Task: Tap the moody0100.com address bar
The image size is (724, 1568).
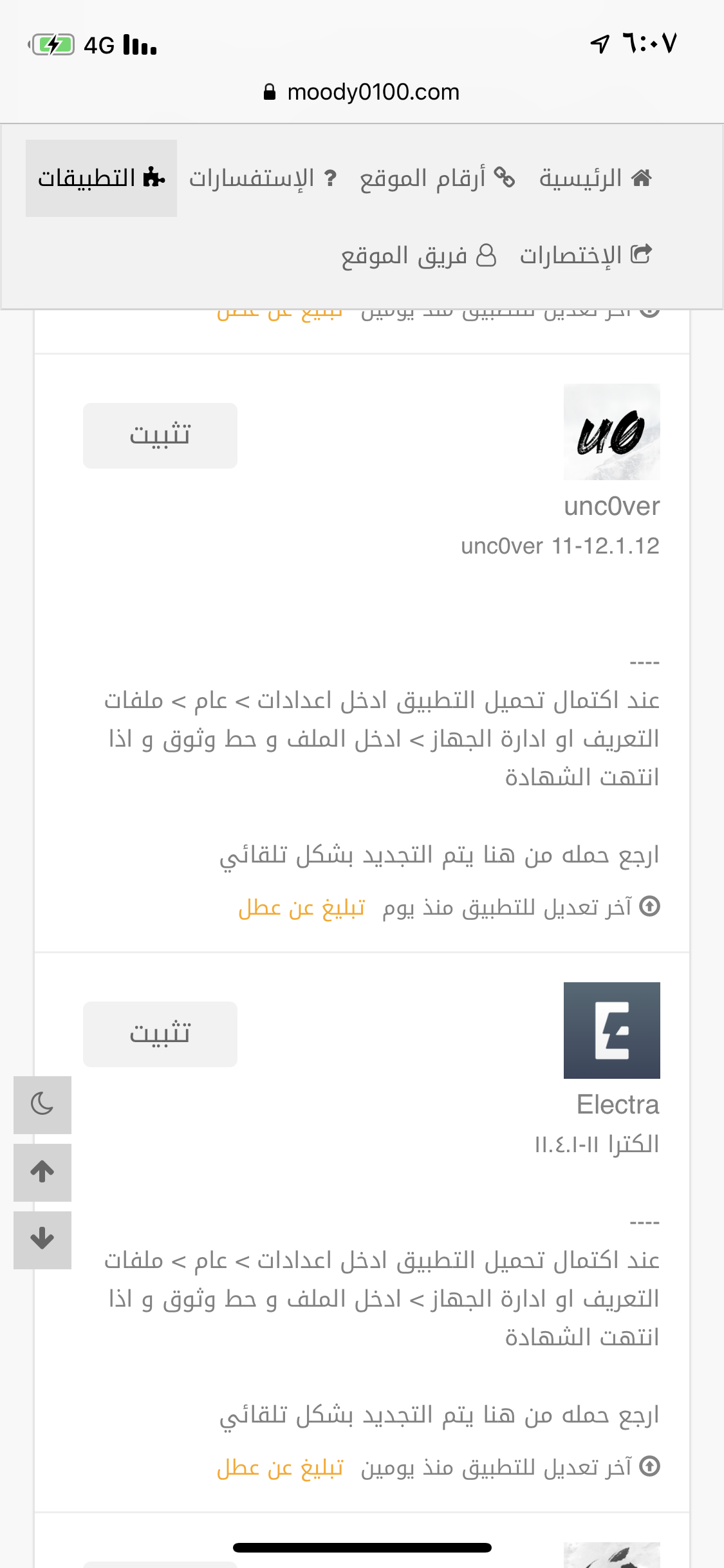Action: coord(362,92)
